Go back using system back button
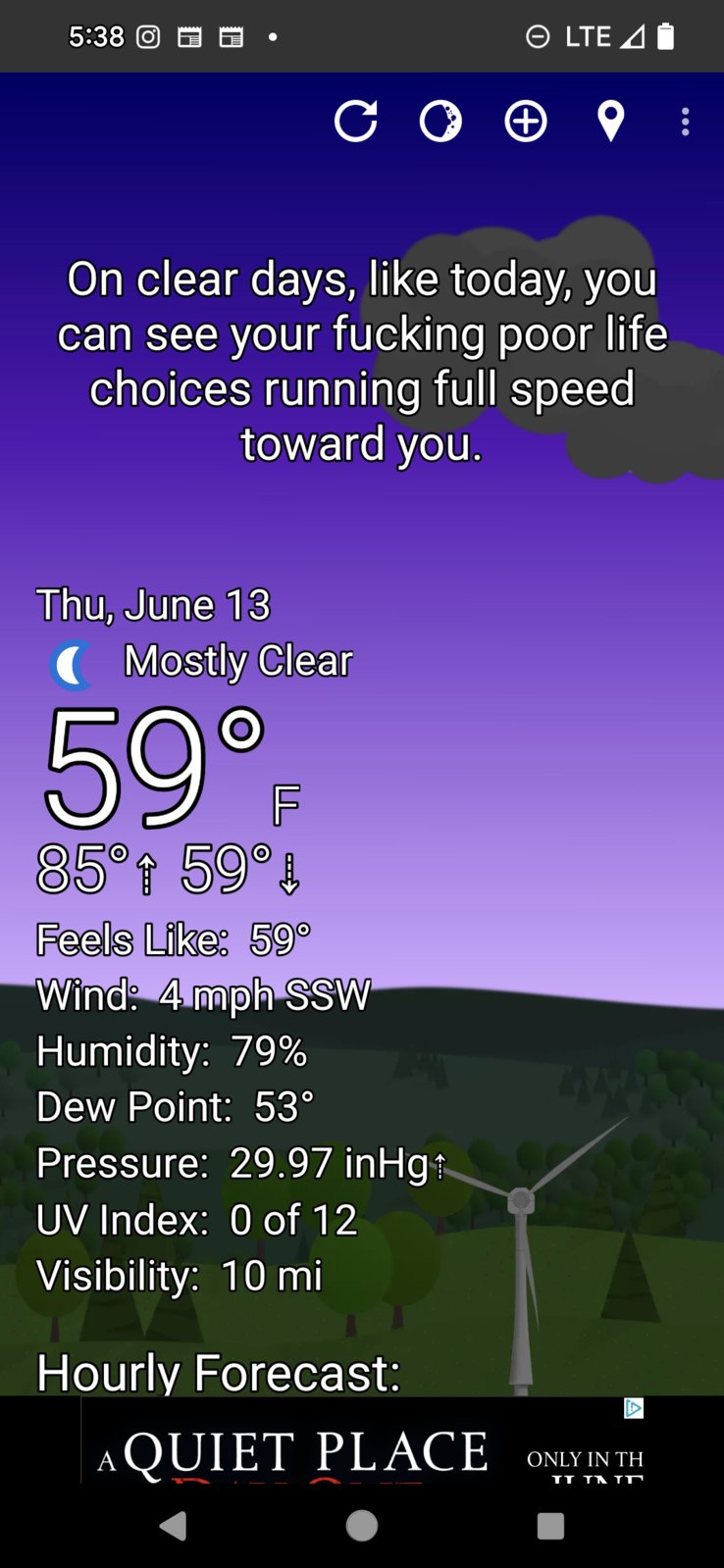Viewport: 724px width, 1568px height. (174, 1526)
